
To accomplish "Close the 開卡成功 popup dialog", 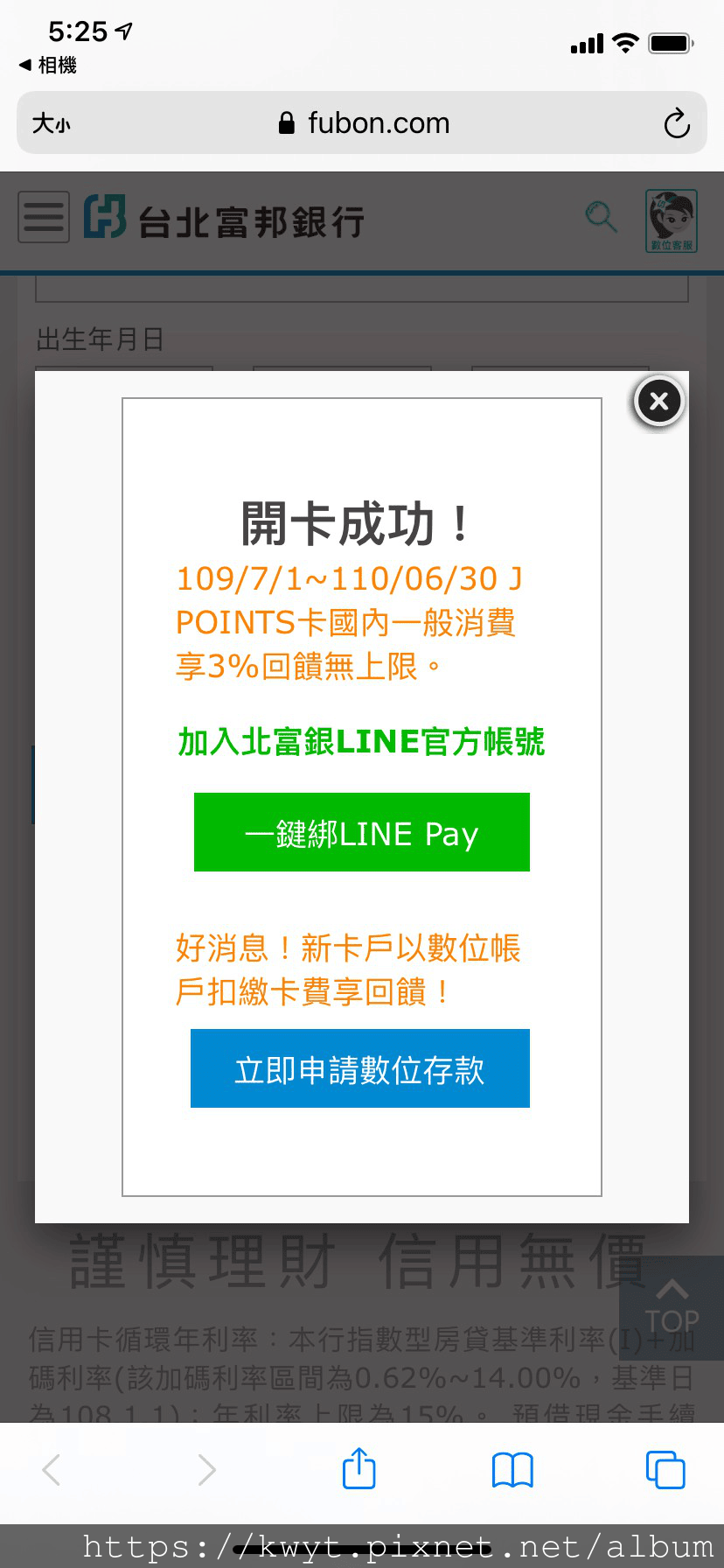I will click(658, 402).
